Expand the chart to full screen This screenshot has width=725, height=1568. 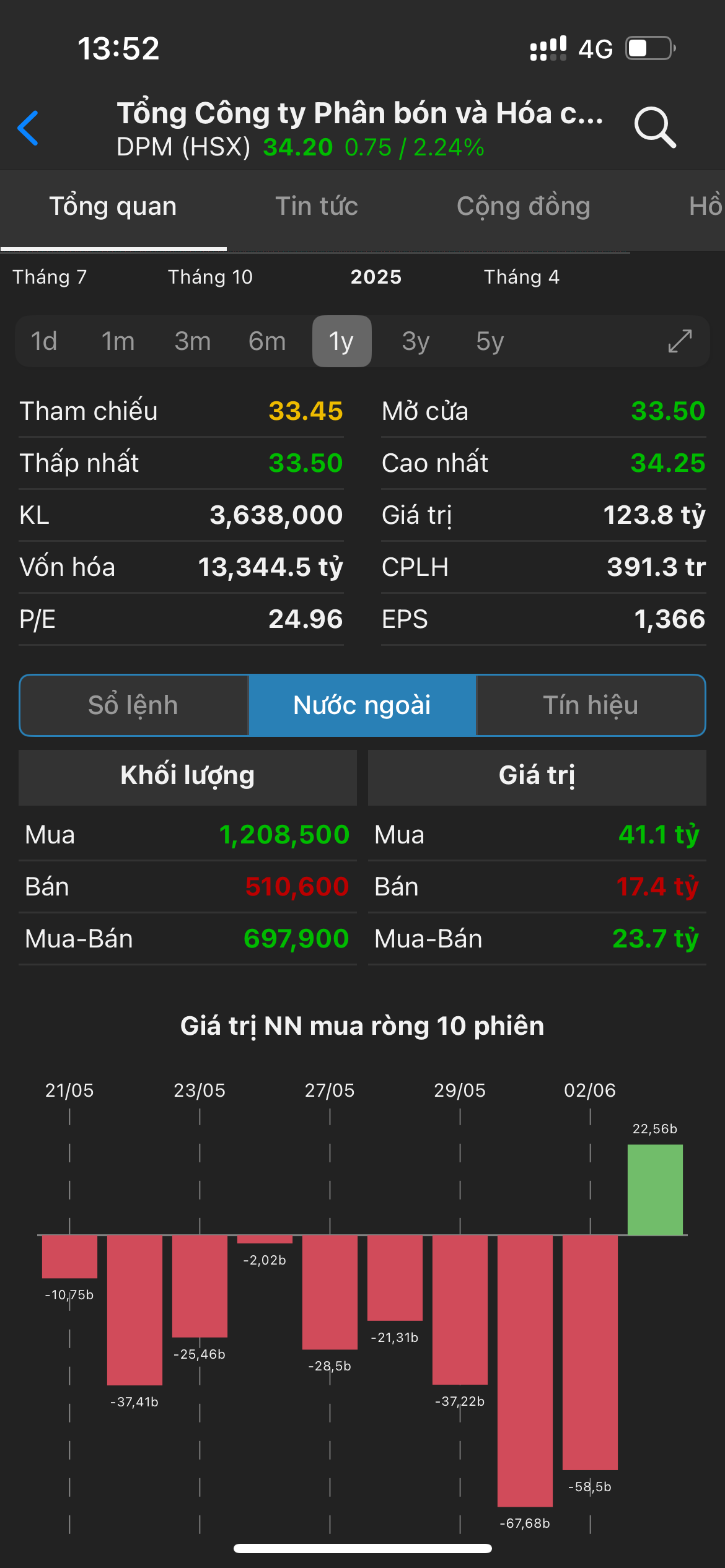click(x=680, y=341)
